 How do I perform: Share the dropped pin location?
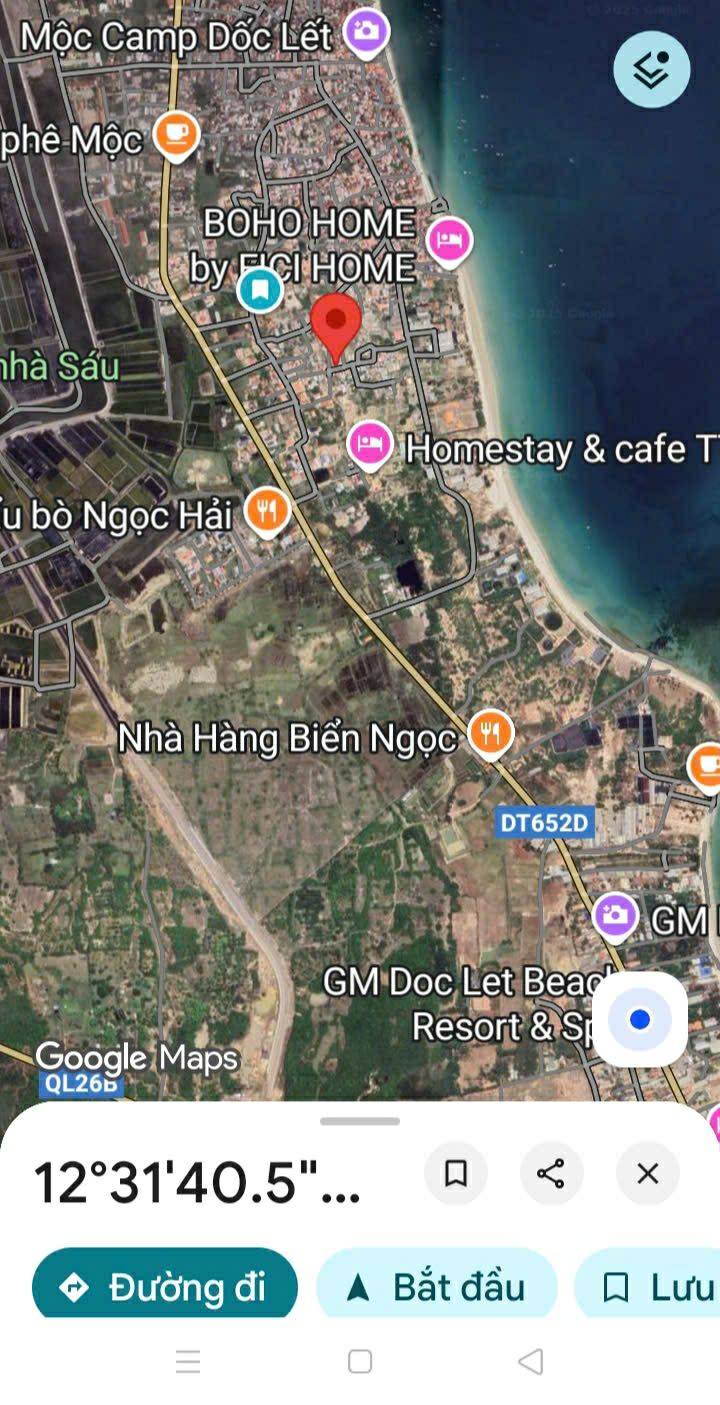(x=551, y=1173)
